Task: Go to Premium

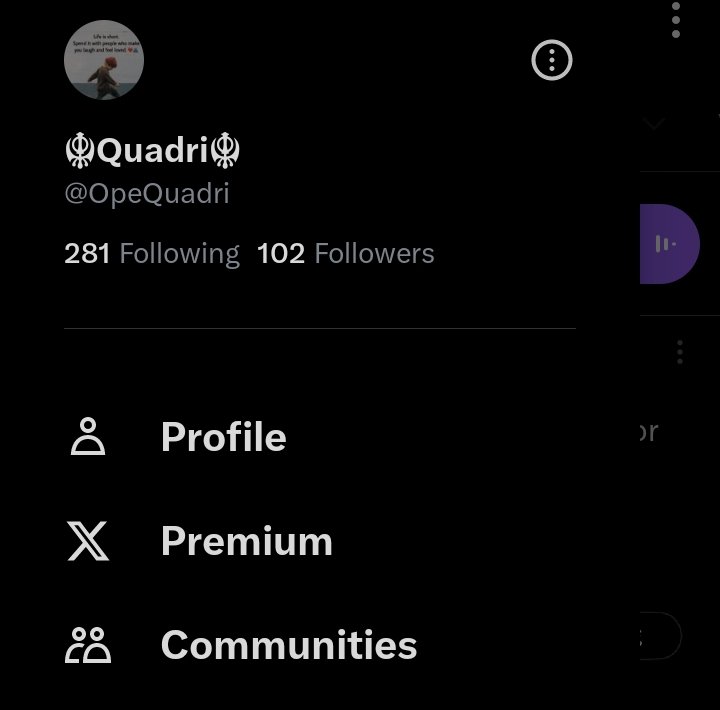Action: [x=246, y=541]
